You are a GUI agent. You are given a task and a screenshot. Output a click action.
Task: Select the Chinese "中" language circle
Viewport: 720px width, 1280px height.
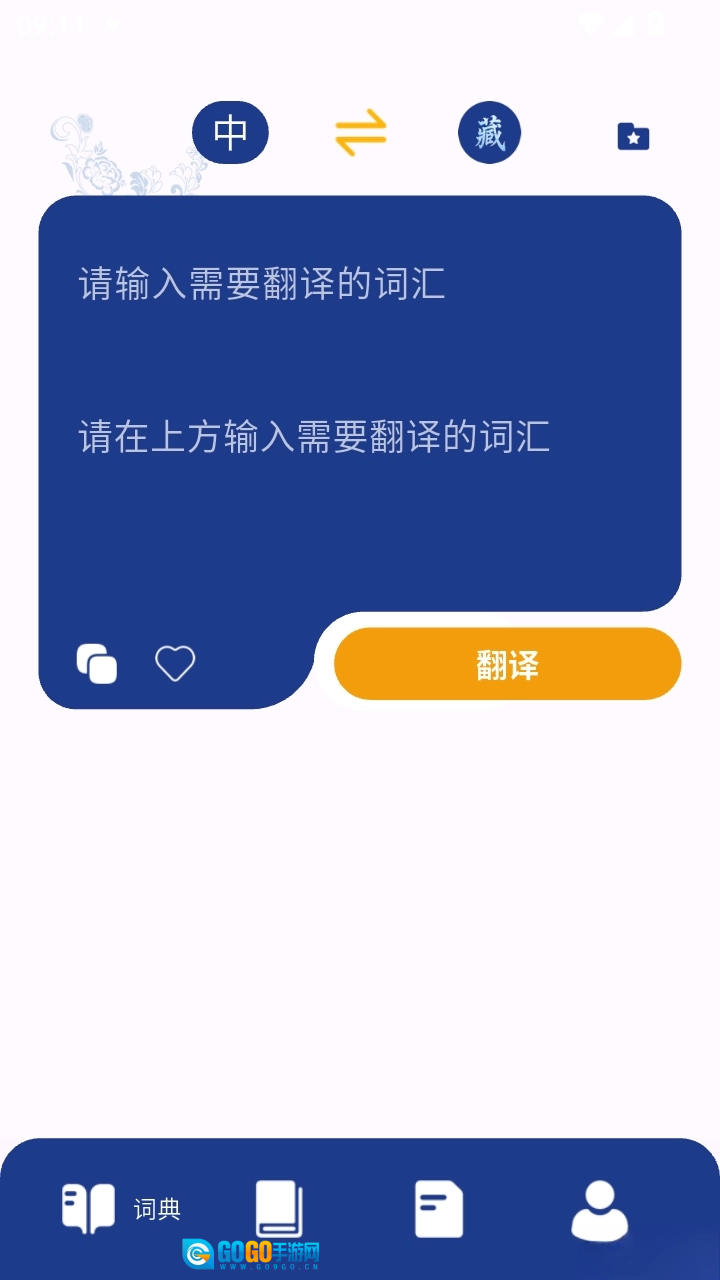point(230,131)
